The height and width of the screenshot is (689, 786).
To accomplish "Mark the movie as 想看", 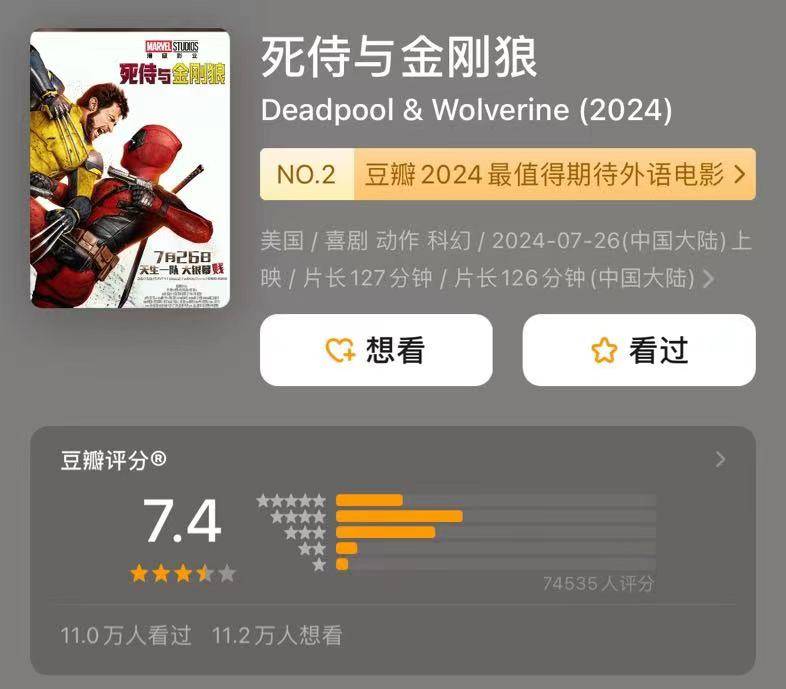I will click(x=376, y=350).
